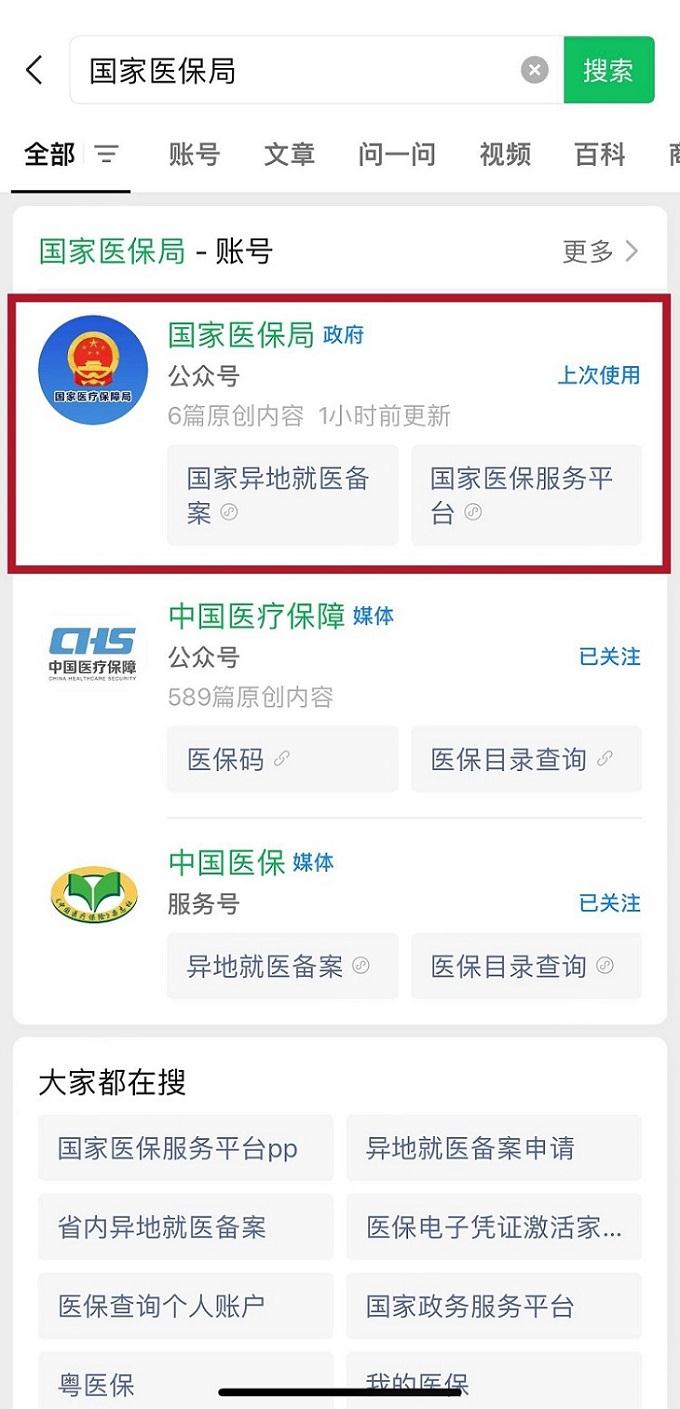680x1409 pixels.
Task: Switch to the 问一问 tab
Action: click(396, 154)
